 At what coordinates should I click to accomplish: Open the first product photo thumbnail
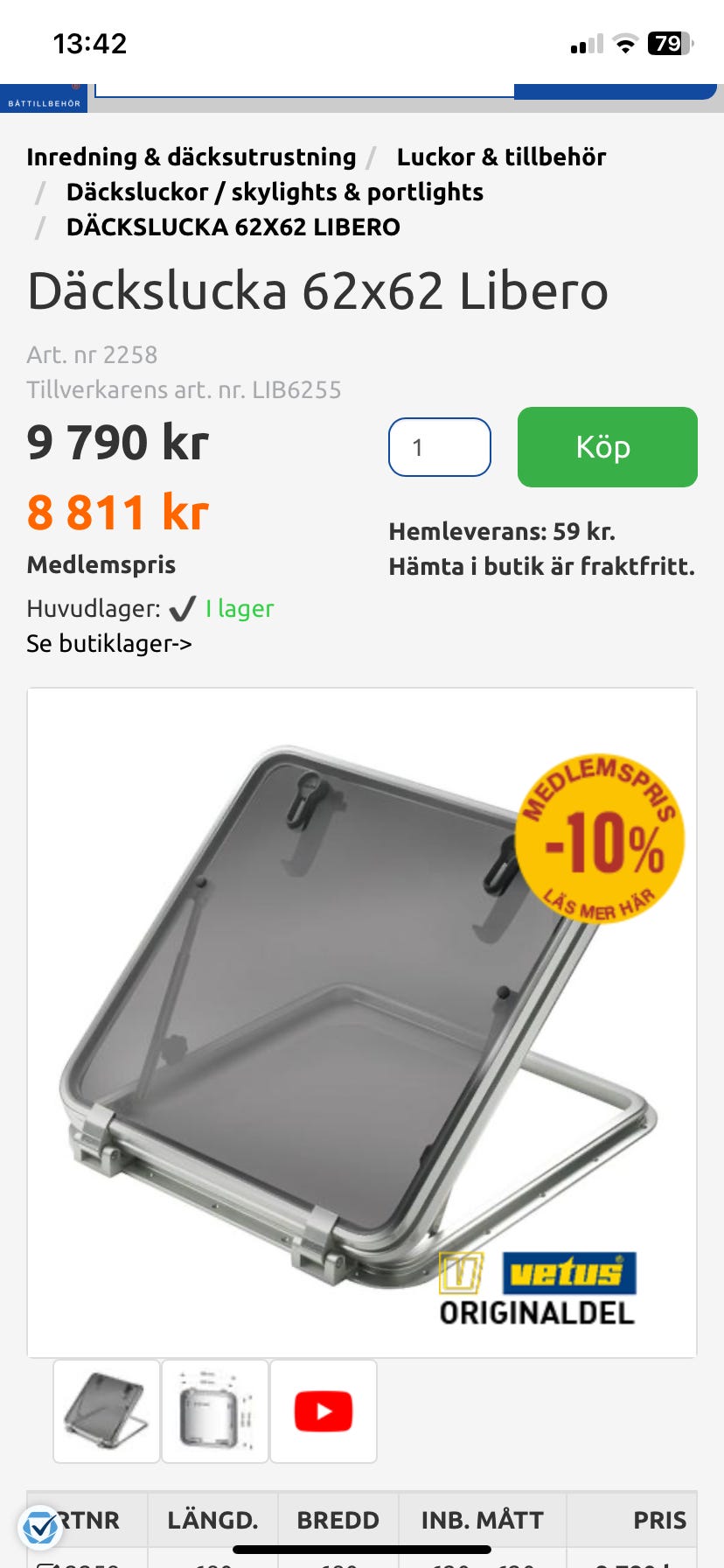coord(107,1411)
